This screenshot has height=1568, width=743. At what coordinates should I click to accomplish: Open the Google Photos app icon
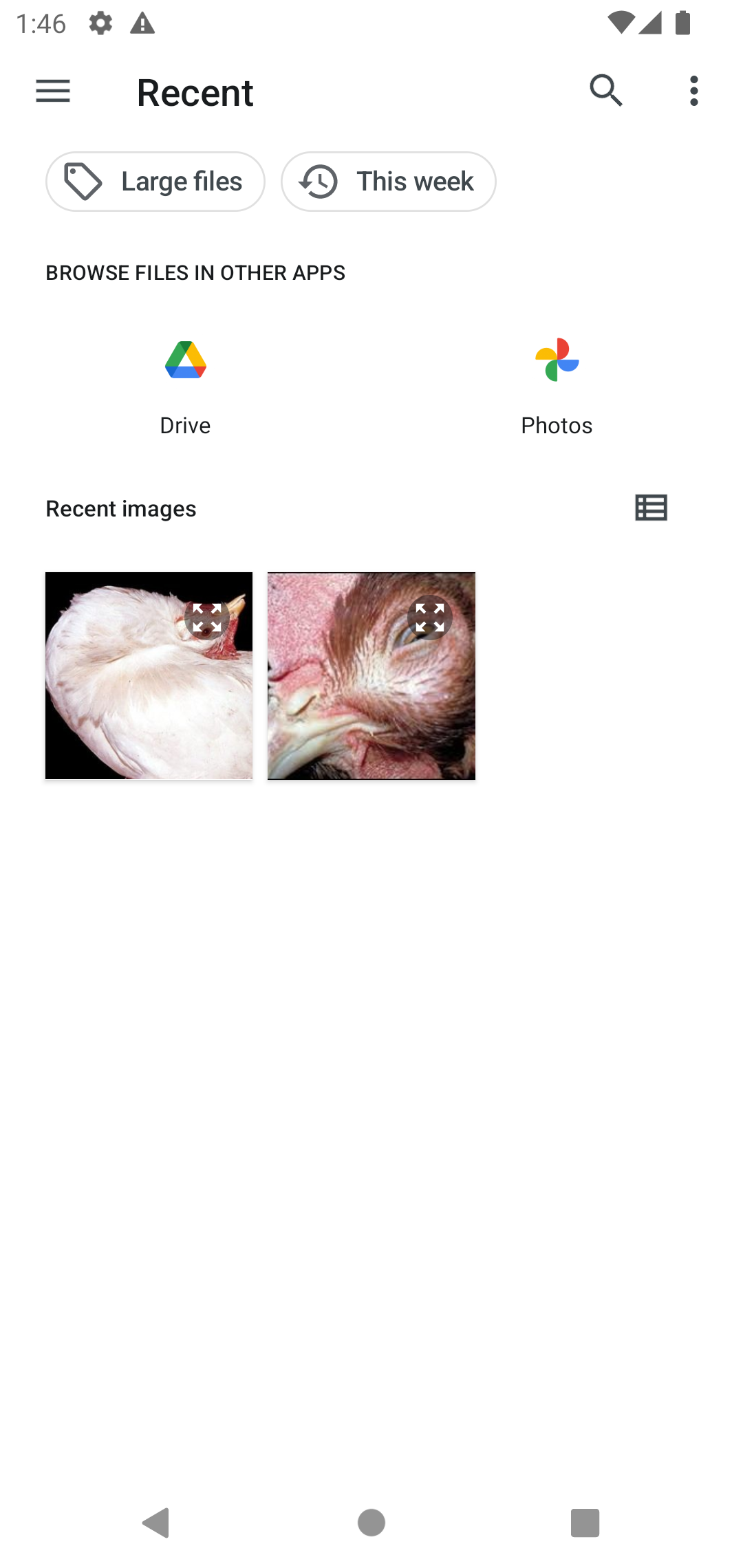click(557, 361)
